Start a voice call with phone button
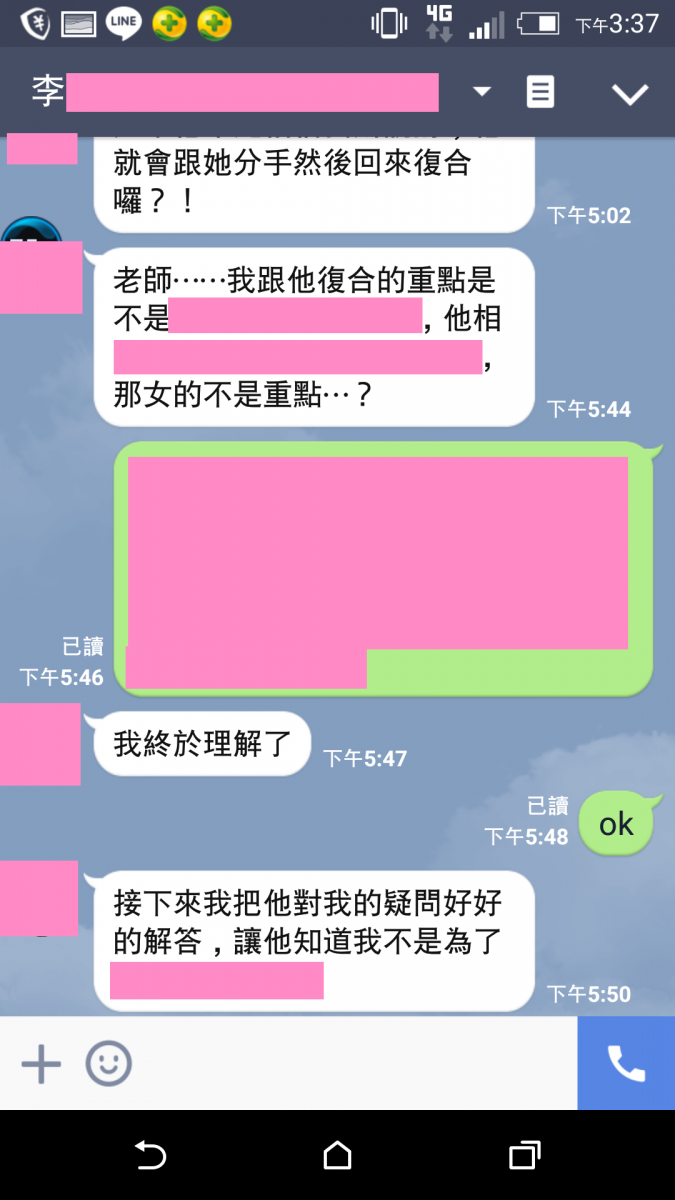The height and width of the screenshot is (1200, 675). point(626,1064)
